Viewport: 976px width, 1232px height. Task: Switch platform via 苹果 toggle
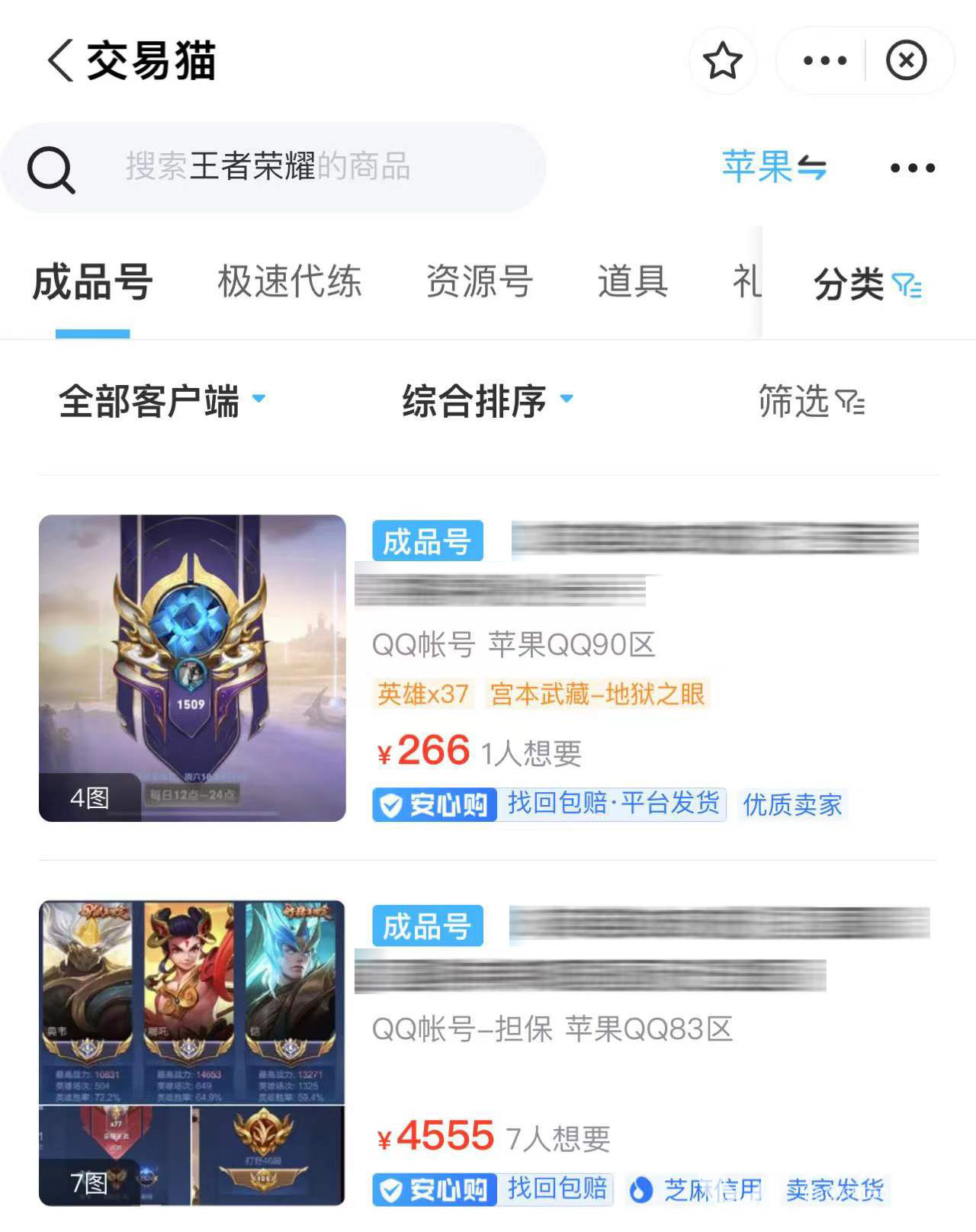(774, 166)
